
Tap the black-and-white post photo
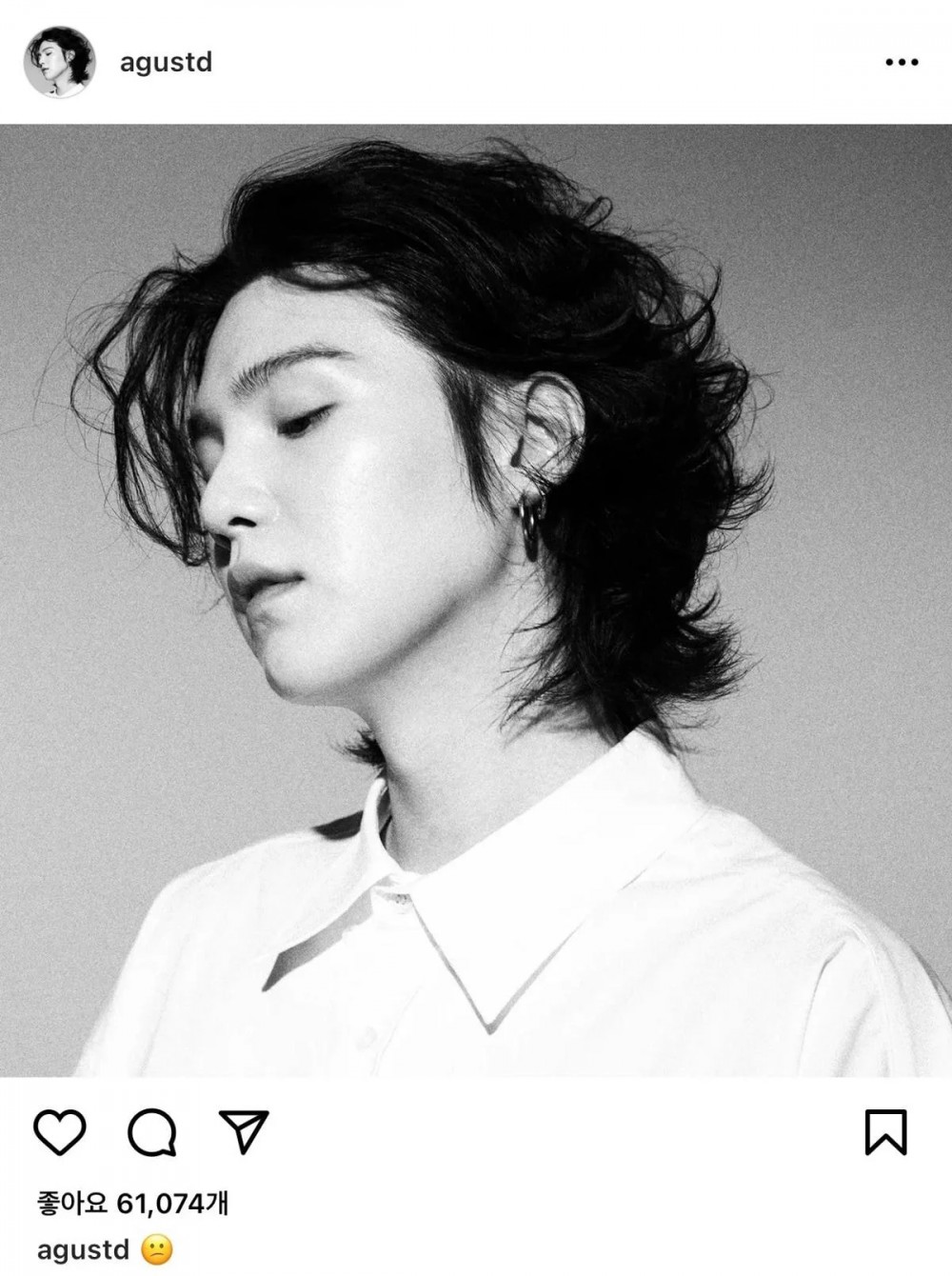[x=476, y=600]
